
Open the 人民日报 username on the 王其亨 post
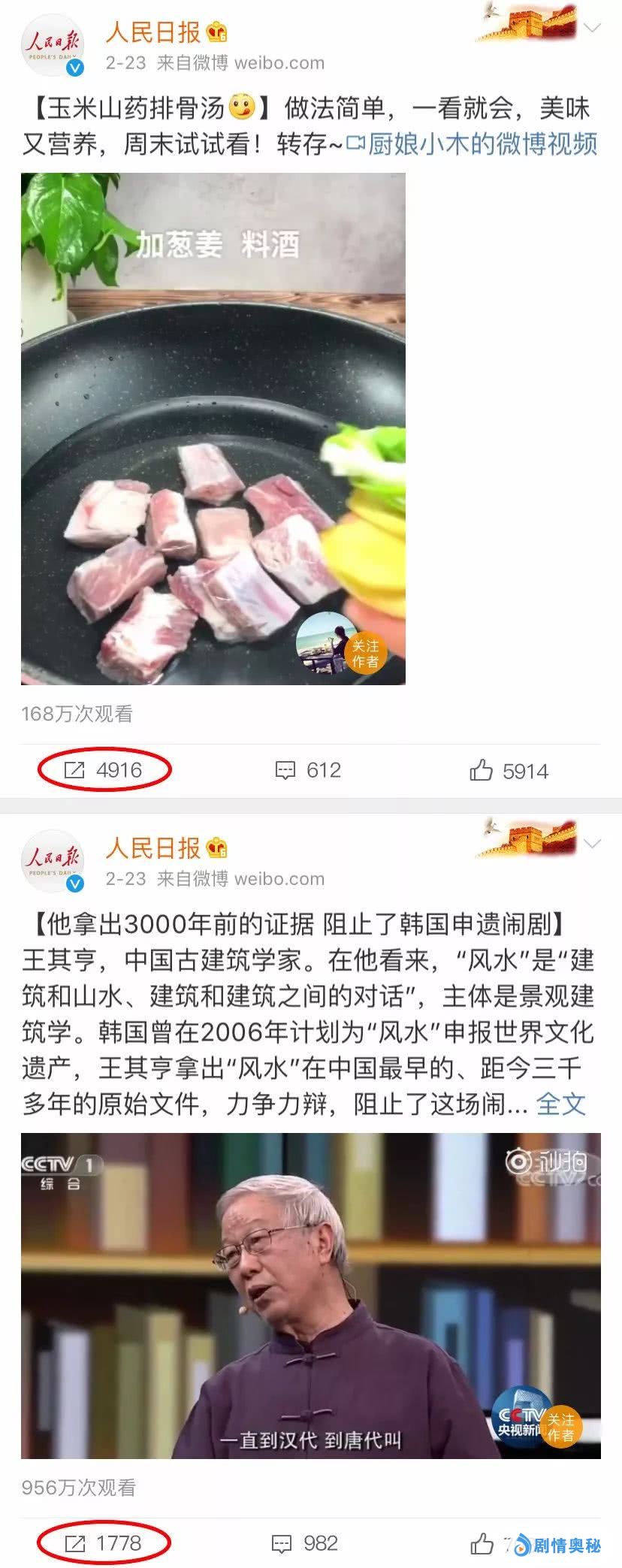point(153,847)
